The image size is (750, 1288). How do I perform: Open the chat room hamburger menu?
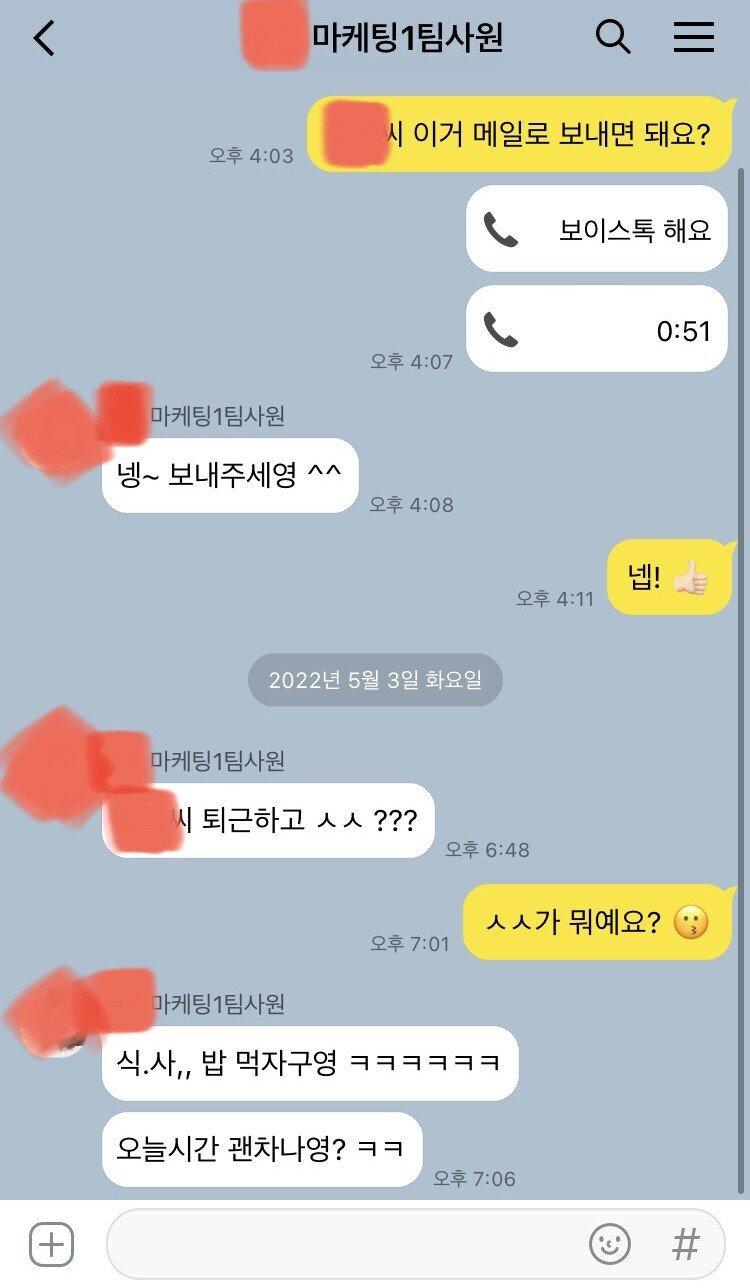(693, 38)
